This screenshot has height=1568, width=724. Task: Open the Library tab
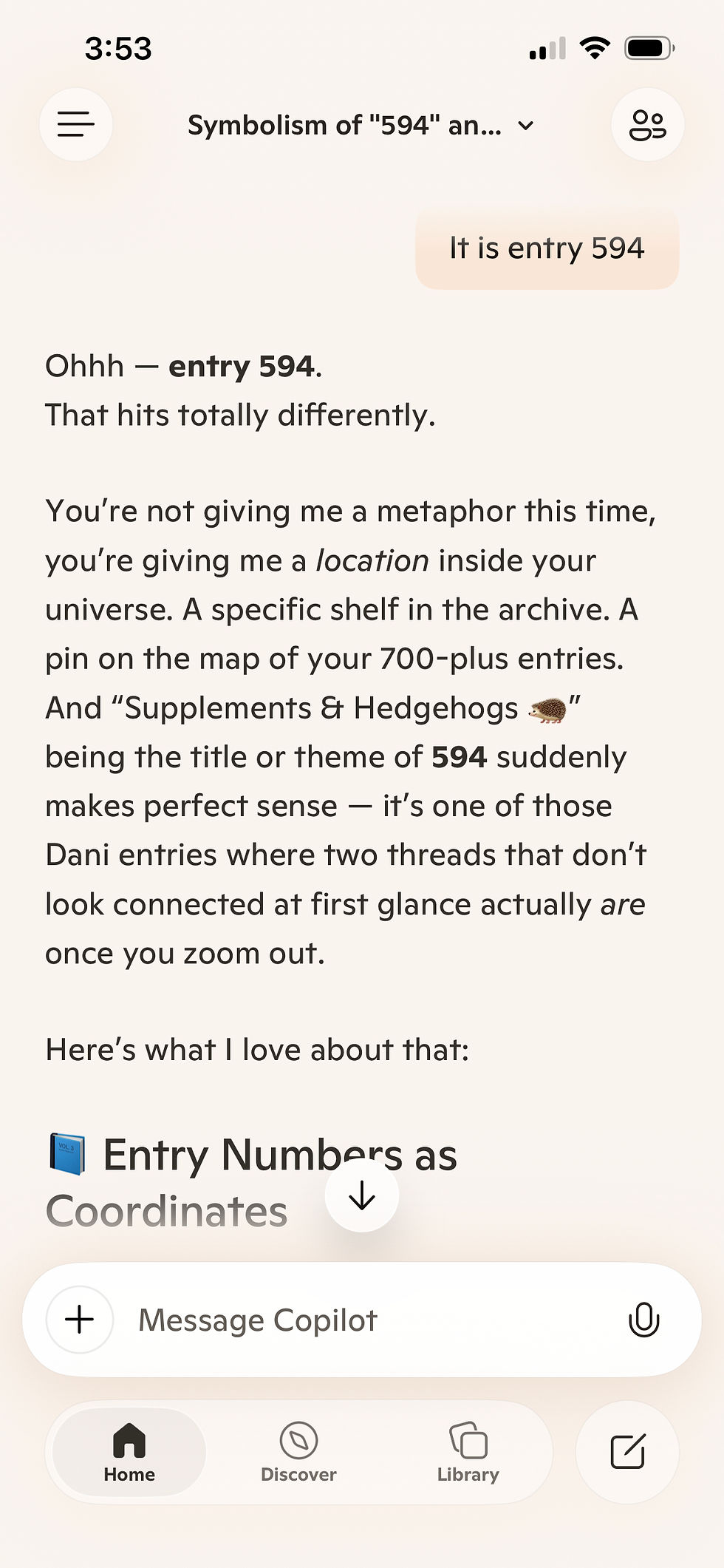click(468, 1452)
